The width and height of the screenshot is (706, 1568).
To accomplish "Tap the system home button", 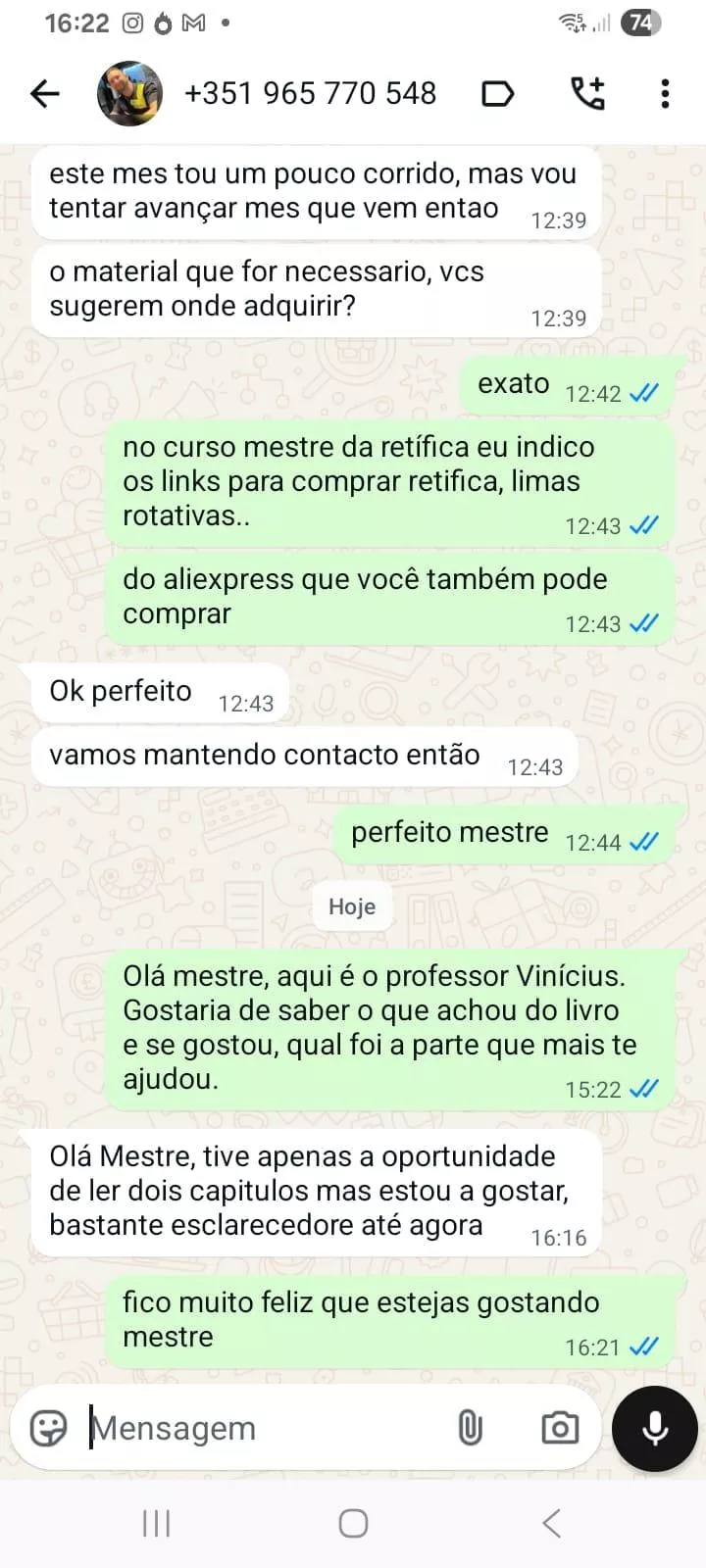I will tap(353, 1523).
